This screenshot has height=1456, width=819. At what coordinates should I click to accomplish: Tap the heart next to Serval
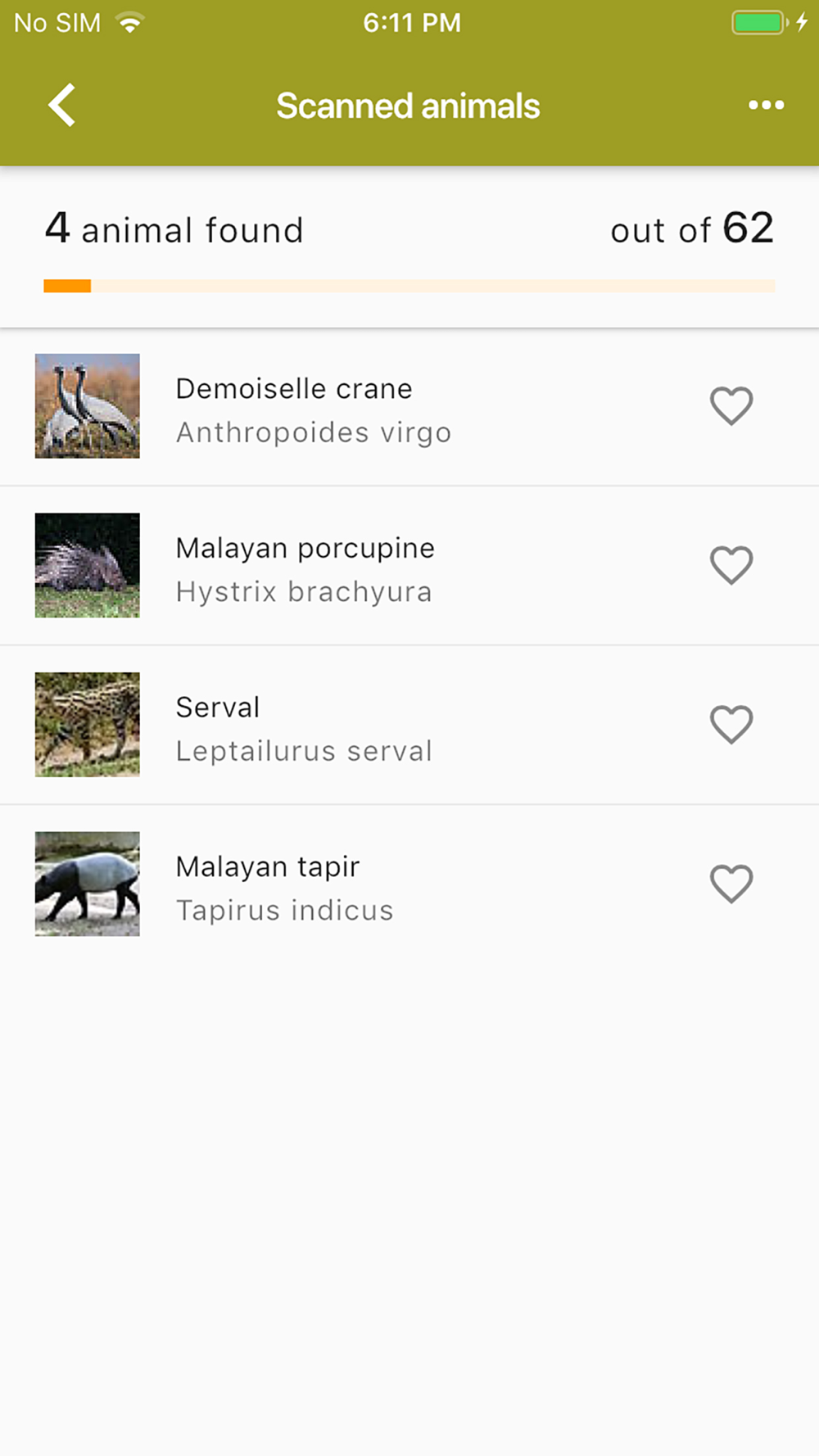731,725
